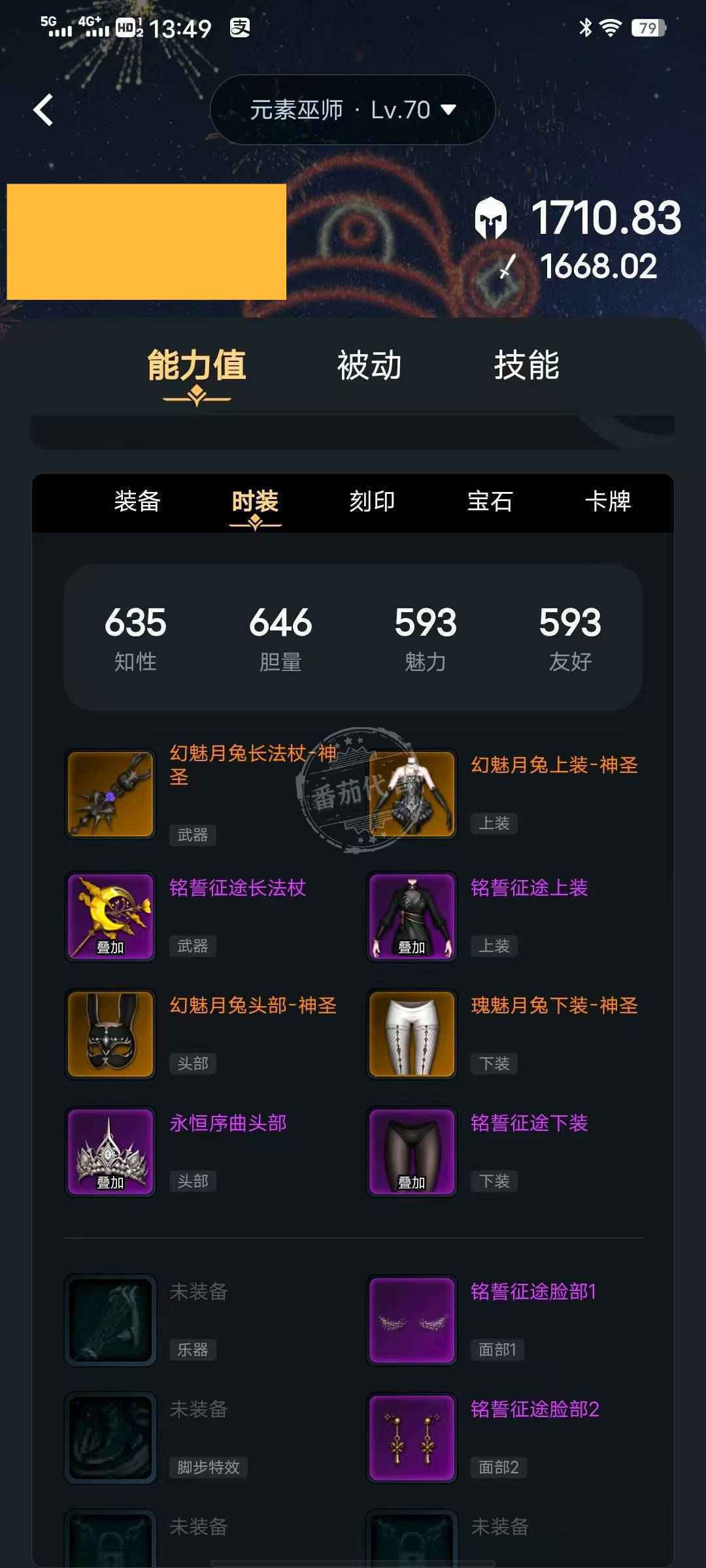Select the 能力值 tab
Image resolution: width=706 pixels, height=1568 pixels.
coord(197,365)
